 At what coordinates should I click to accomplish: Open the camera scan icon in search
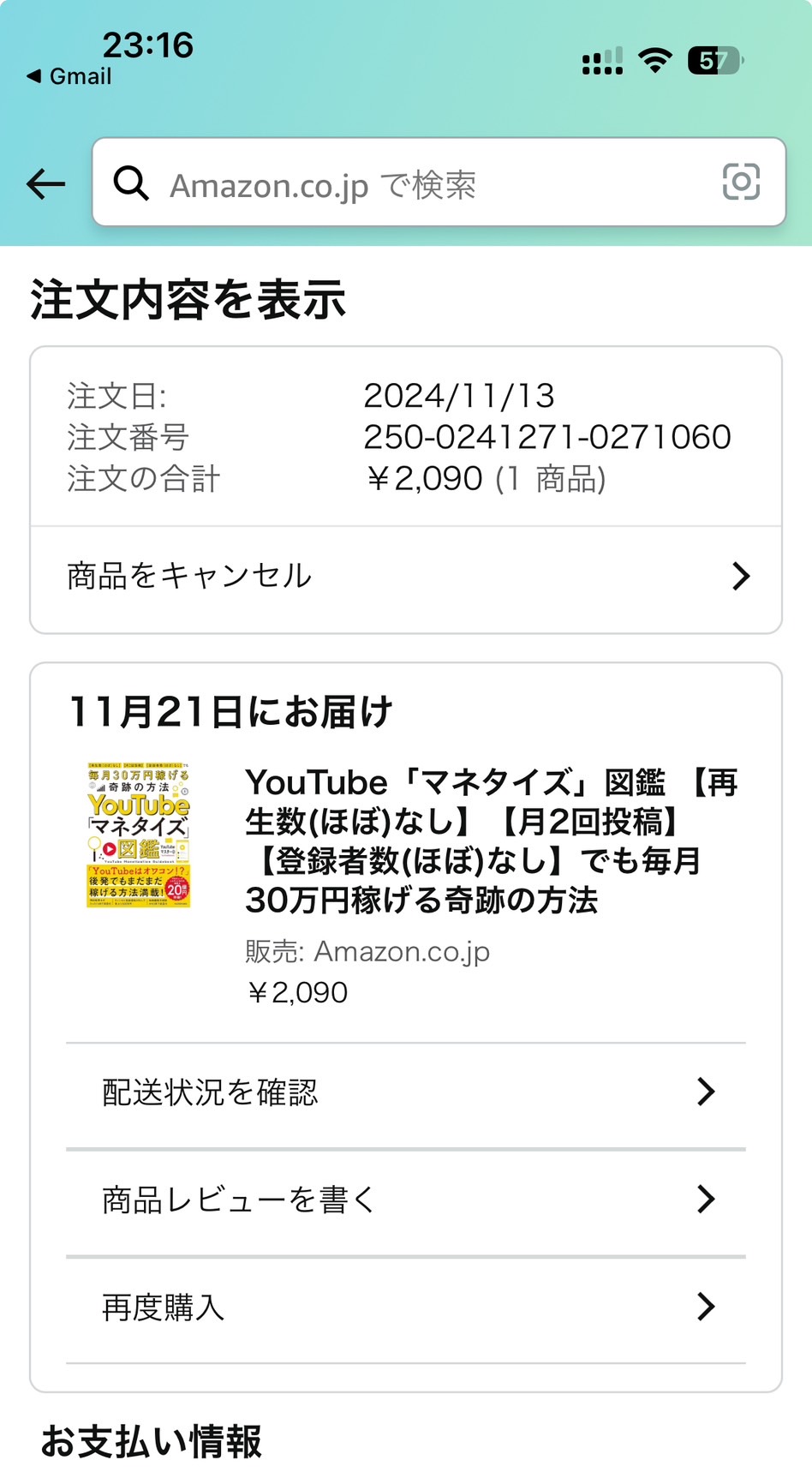(741, 182)
